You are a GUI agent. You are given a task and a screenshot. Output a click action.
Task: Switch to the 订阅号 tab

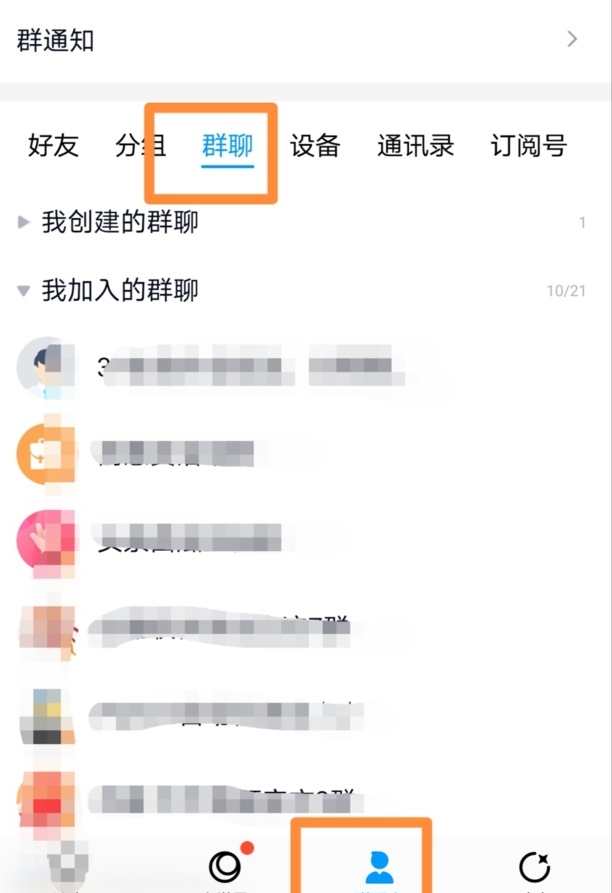tap(528, 146)
